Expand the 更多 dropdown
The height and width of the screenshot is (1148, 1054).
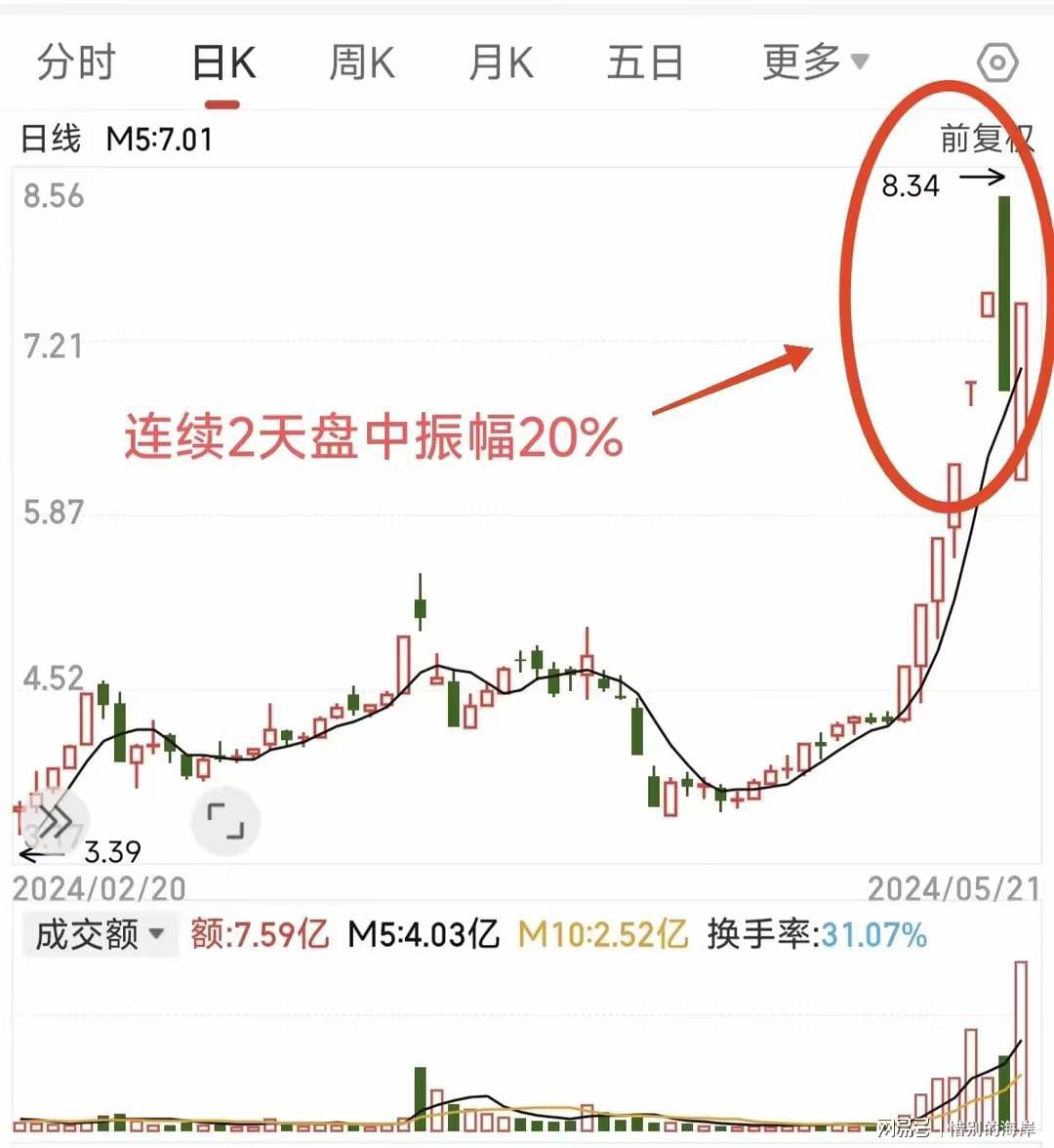815,63
